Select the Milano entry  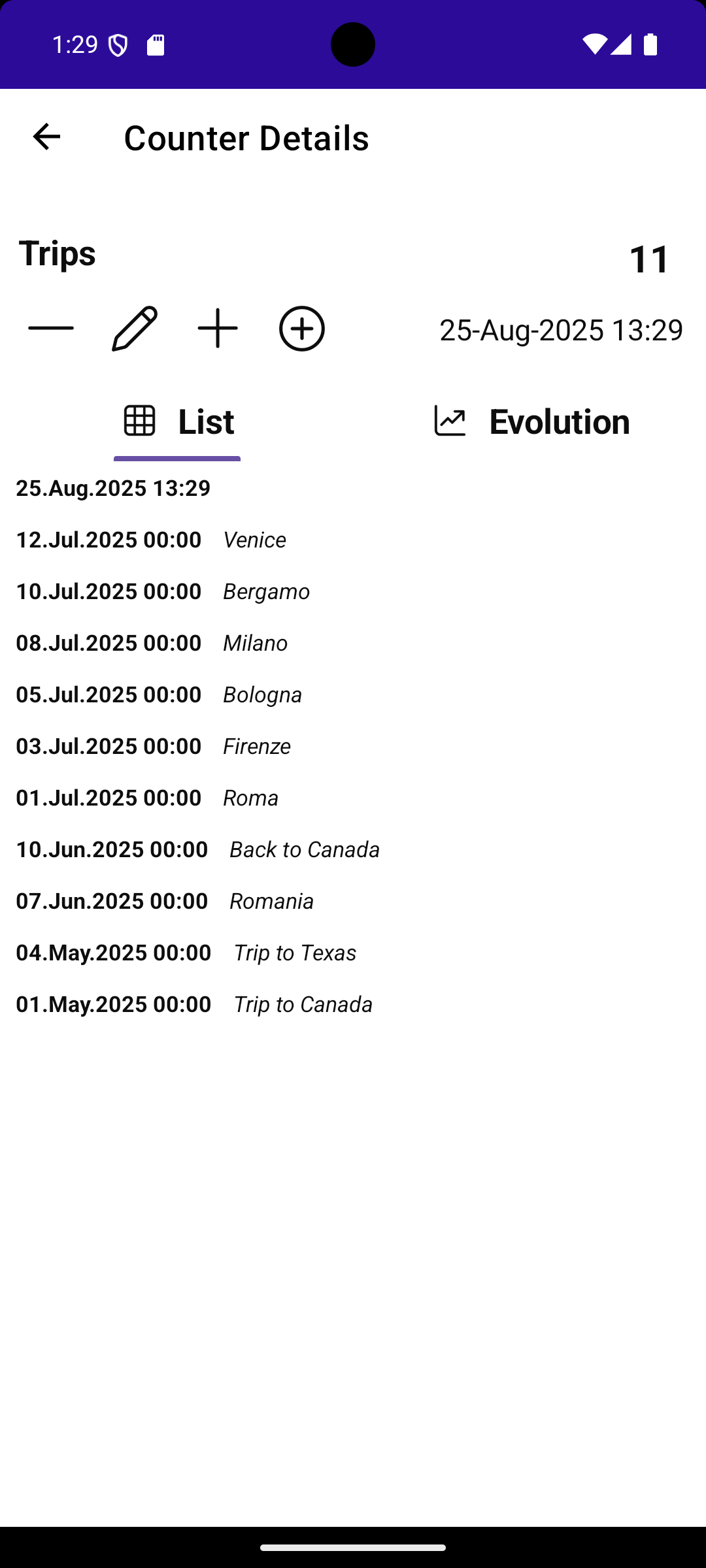click(x=255, y=643)
